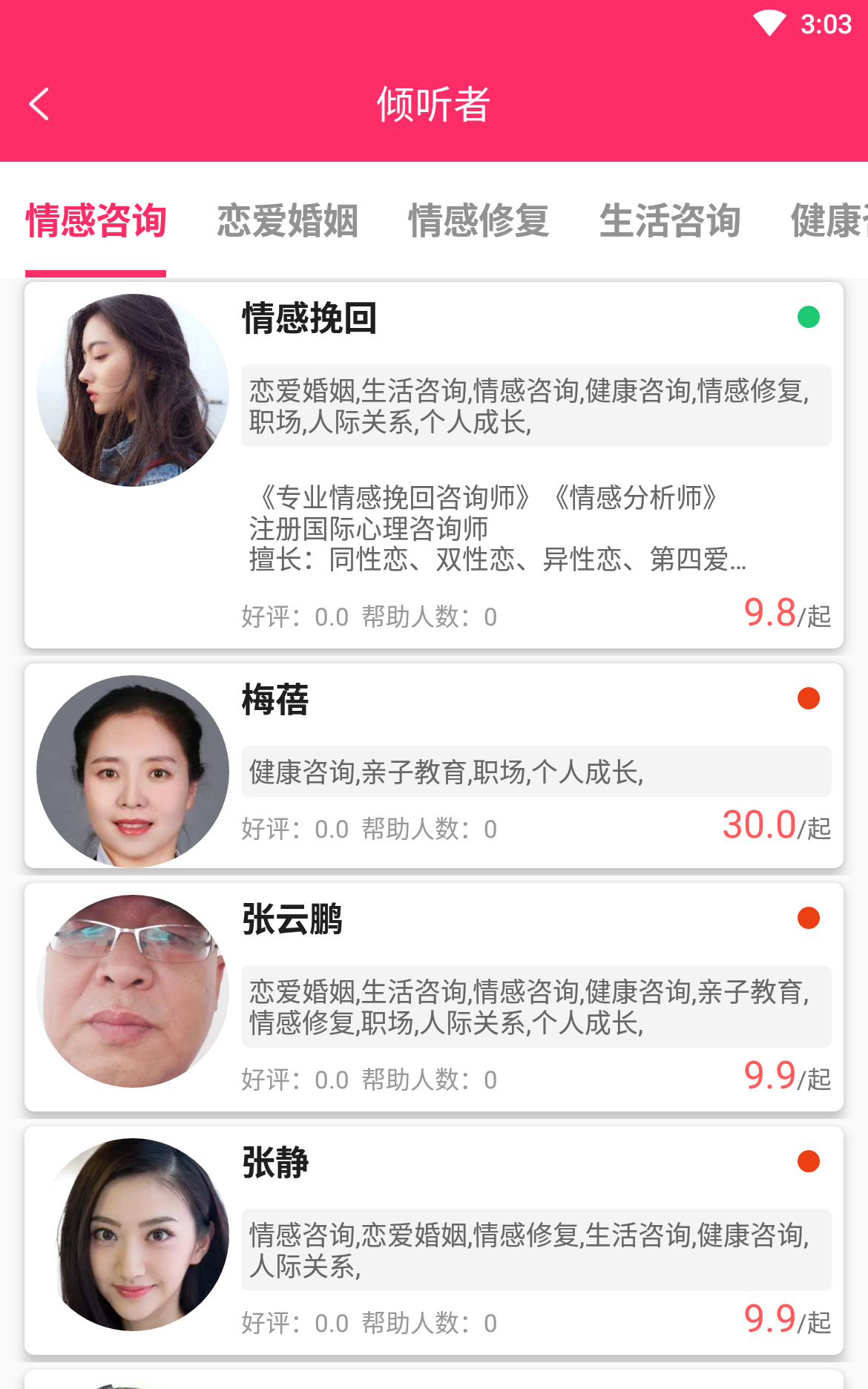Tap the red status dot next to 梅蓓
Screen dimensions: 868x1389
(x=808, y=698)
